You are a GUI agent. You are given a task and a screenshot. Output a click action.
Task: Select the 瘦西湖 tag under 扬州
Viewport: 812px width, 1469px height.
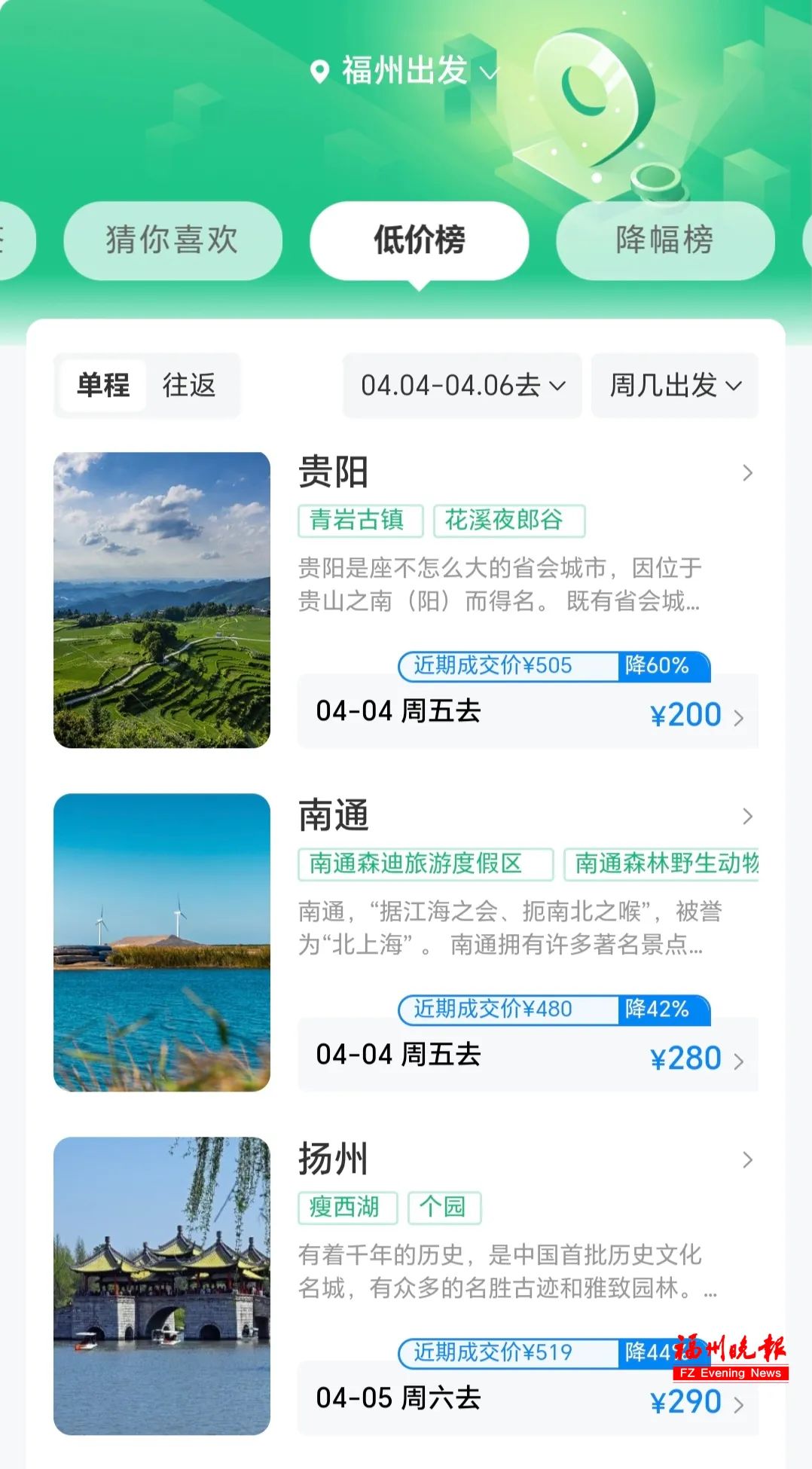click(x=347, y=1207)
